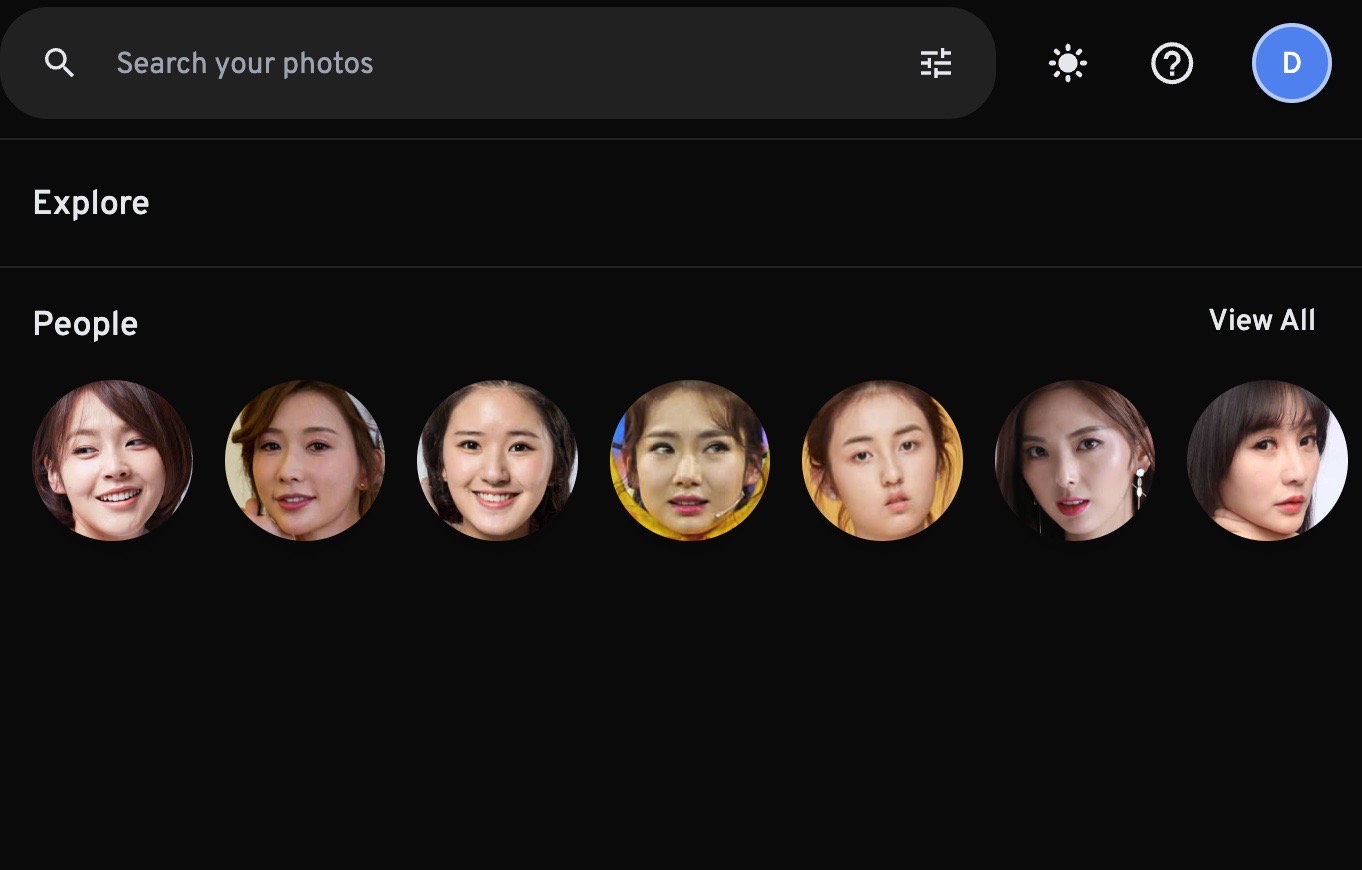The image size is (1362, 870).
Task: Select smiling person with tied-back dark hair
Action: [497, 460]
